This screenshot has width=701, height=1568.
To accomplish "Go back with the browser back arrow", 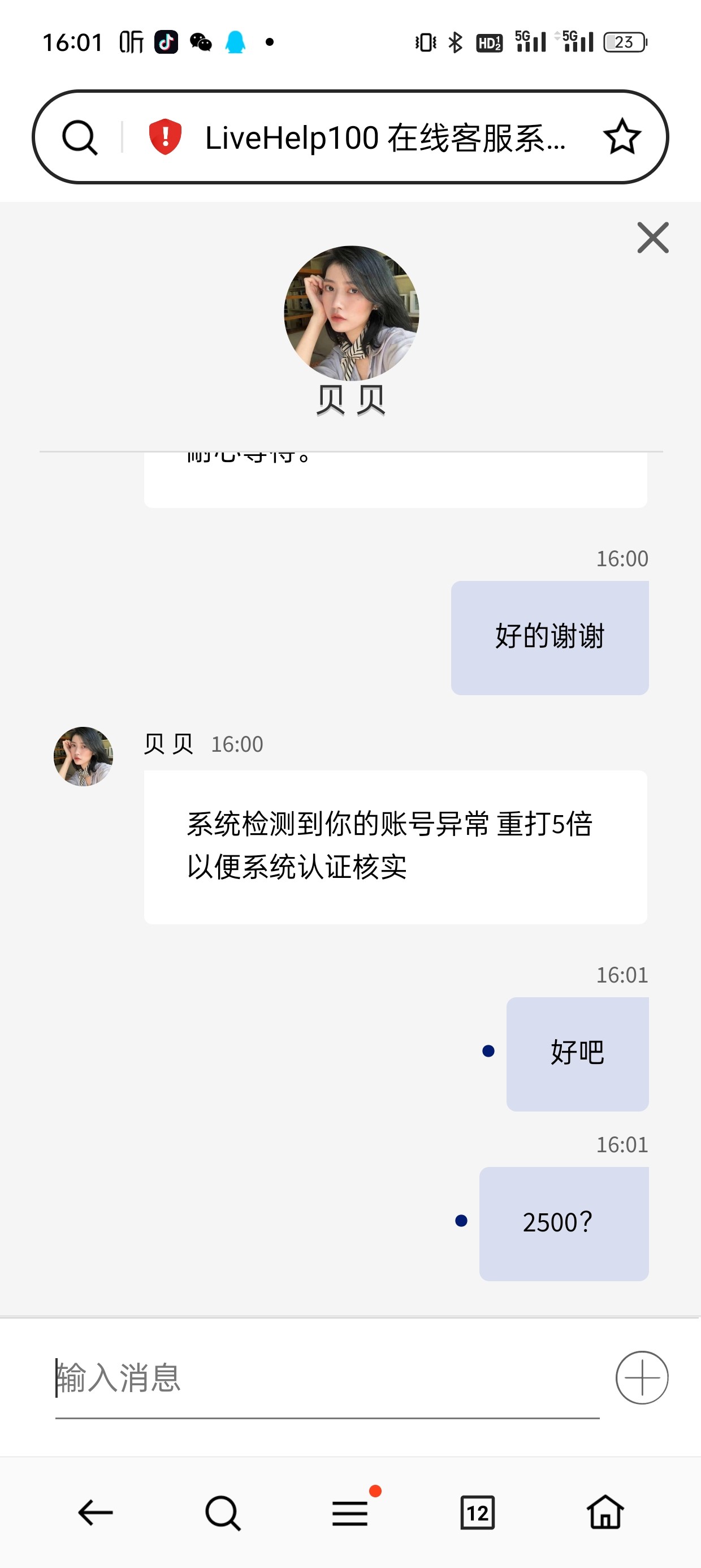I will (96, 1513).
